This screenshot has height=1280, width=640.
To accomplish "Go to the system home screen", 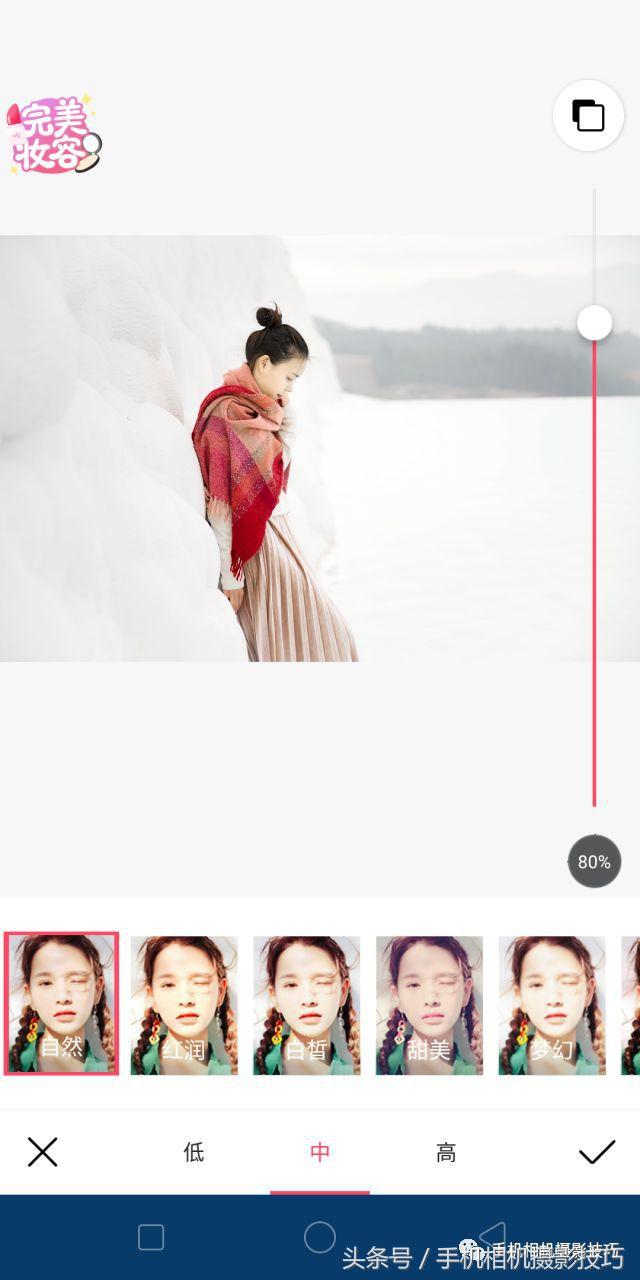I will pyautogui.click(x=320, y=1237).
